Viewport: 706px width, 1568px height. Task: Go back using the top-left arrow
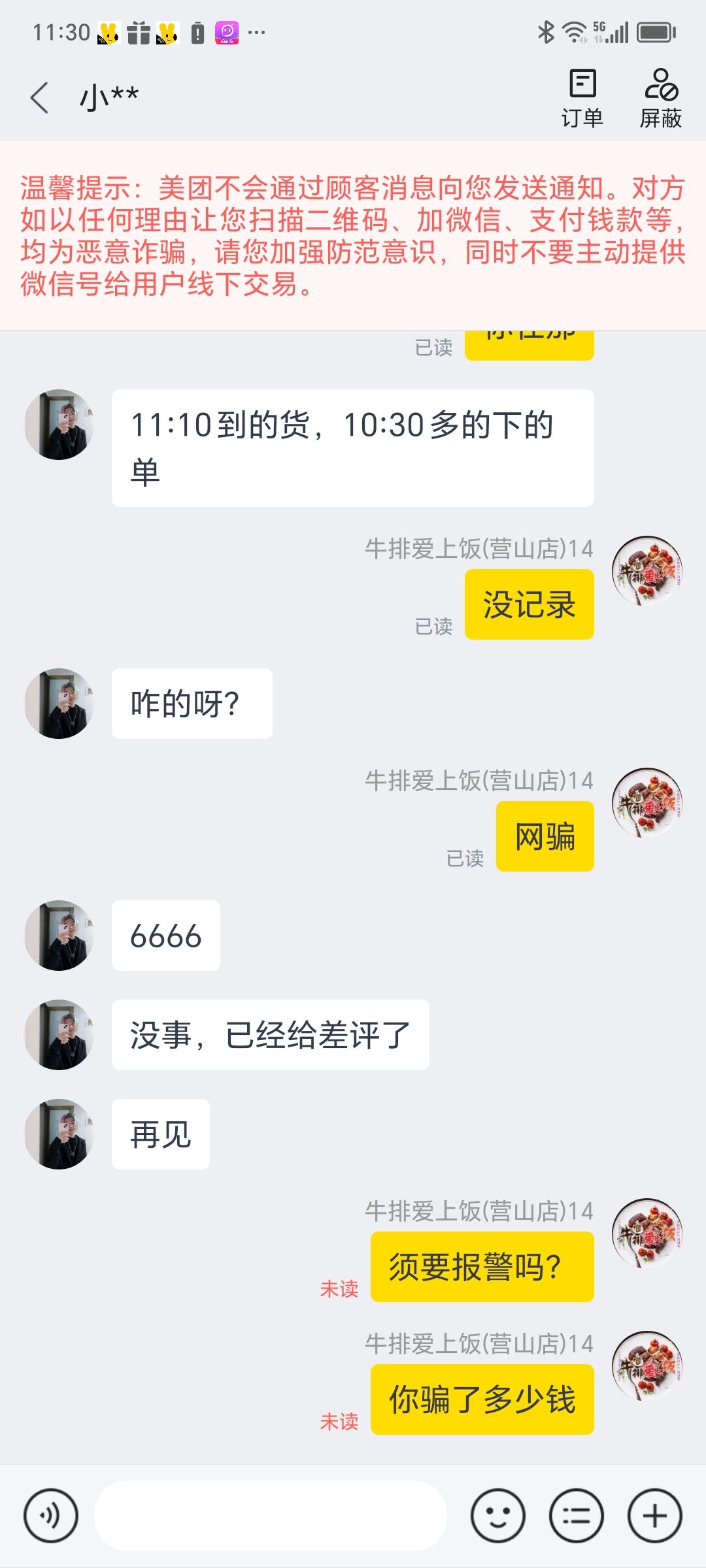click(x=41, y=98)
